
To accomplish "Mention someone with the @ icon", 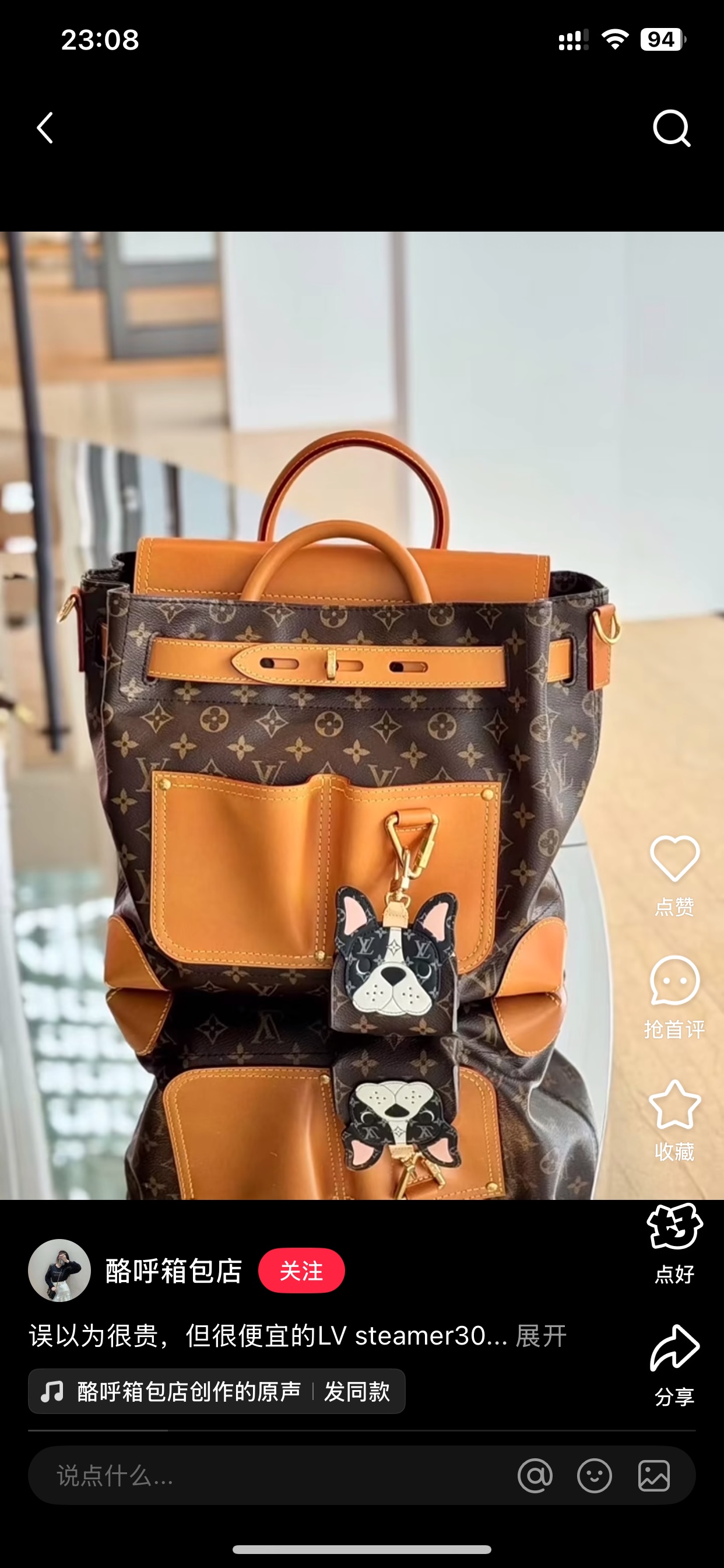I will pos(535,1476).
